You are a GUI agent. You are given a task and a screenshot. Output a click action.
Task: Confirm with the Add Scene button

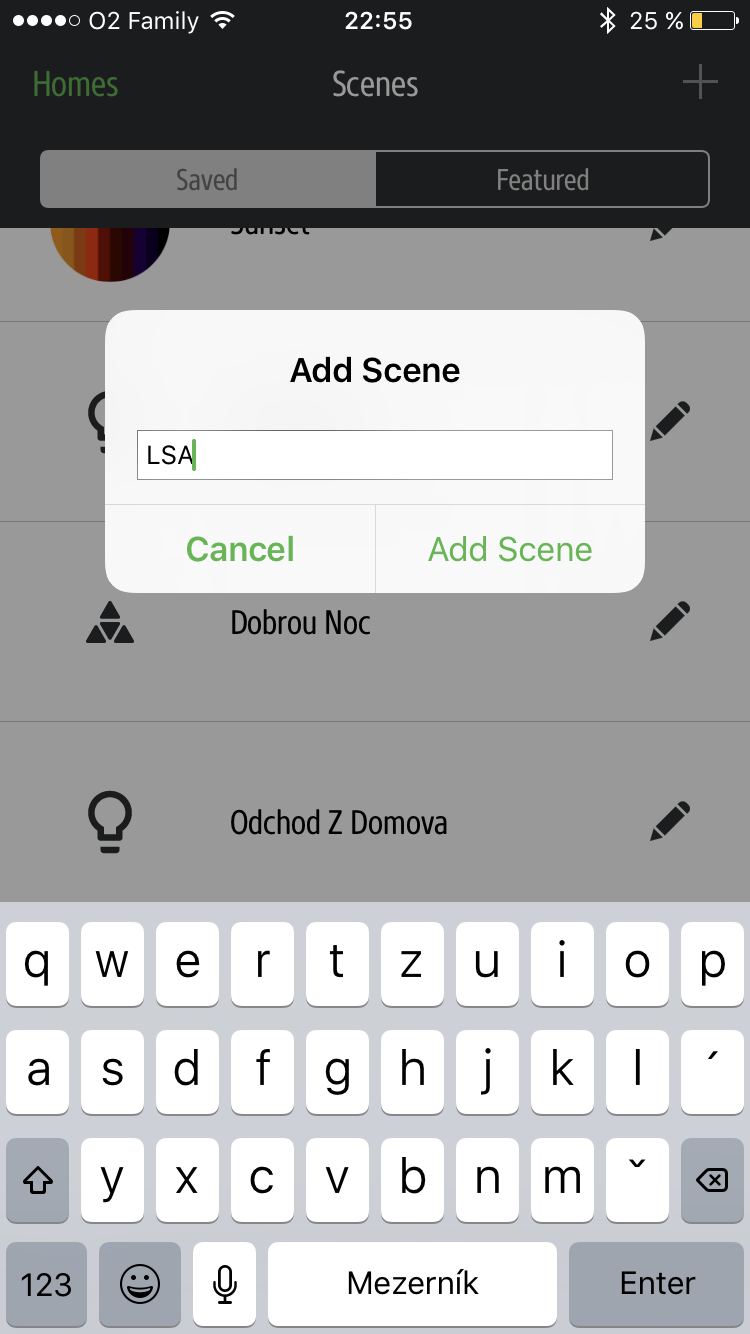510,549
